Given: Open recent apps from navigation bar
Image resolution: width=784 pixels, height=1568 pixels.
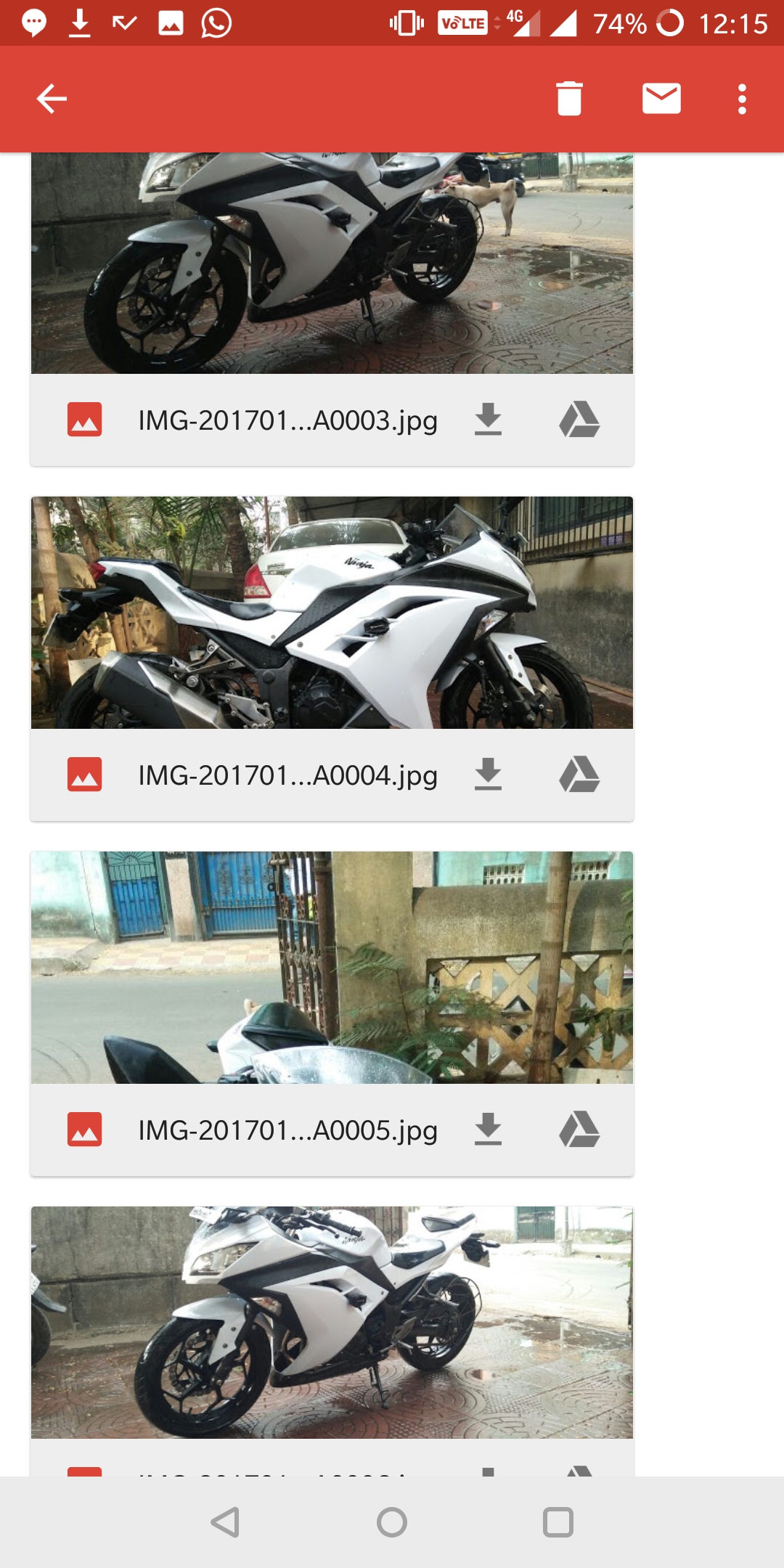Looking at the screenshot, I should 558,1522.
